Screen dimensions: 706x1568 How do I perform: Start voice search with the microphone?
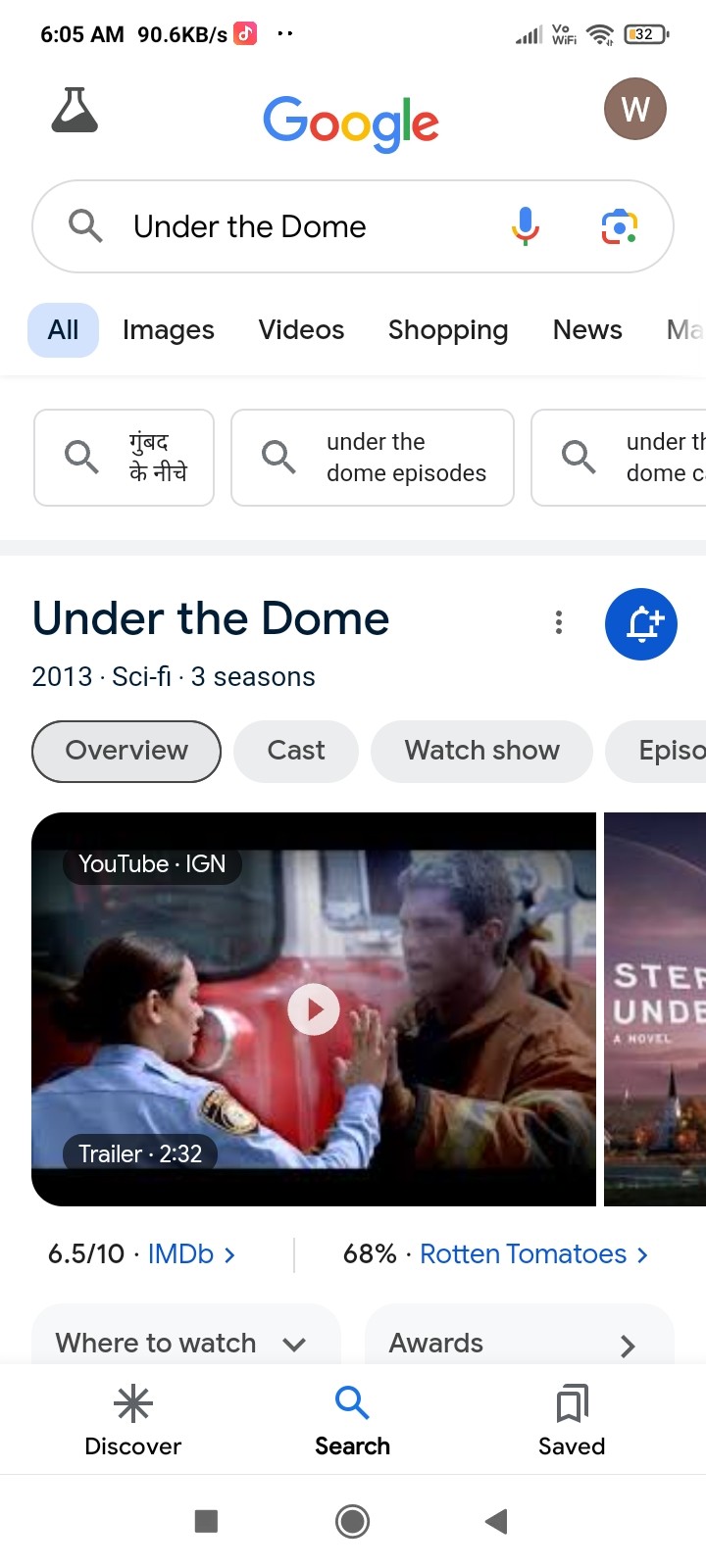526,226
